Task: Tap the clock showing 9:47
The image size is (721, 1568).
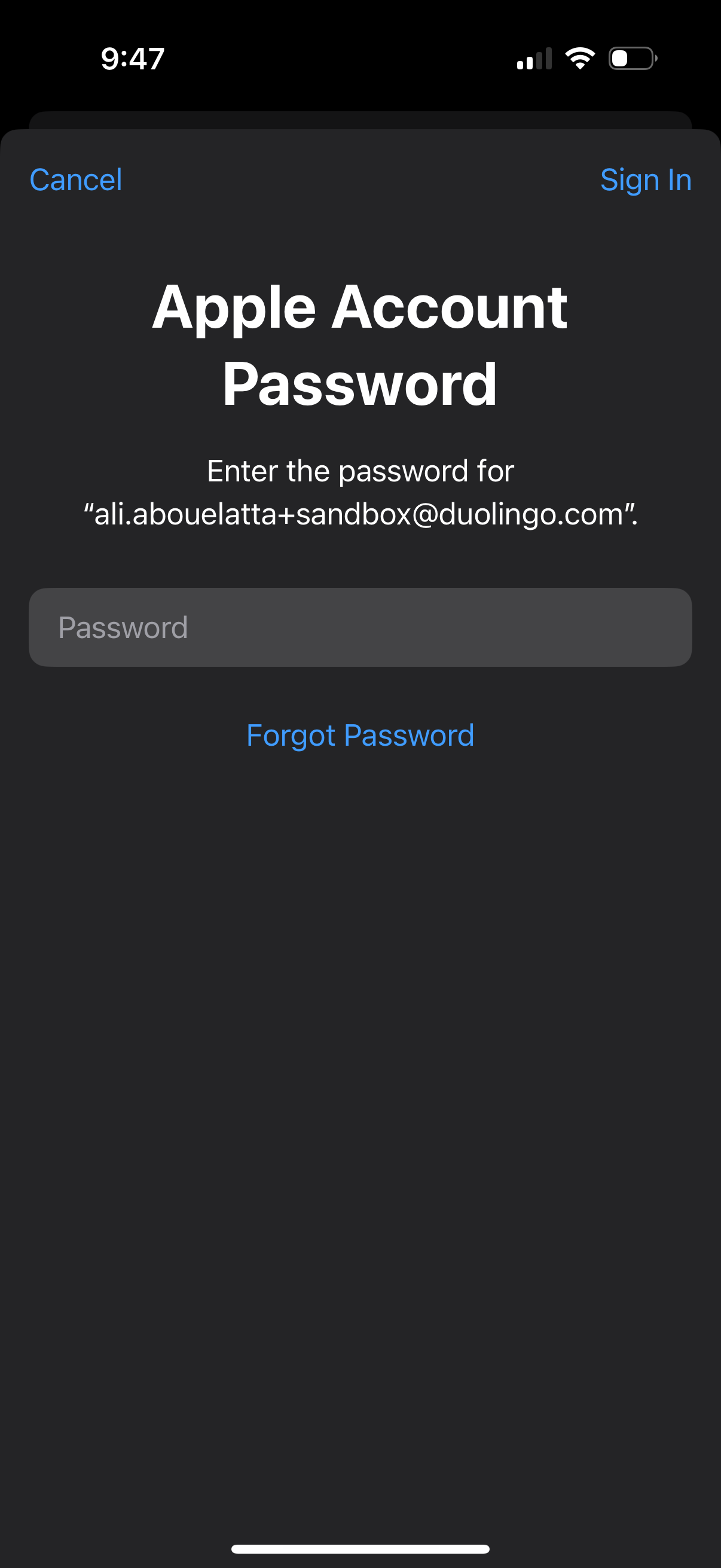Action: click(132, 58)
